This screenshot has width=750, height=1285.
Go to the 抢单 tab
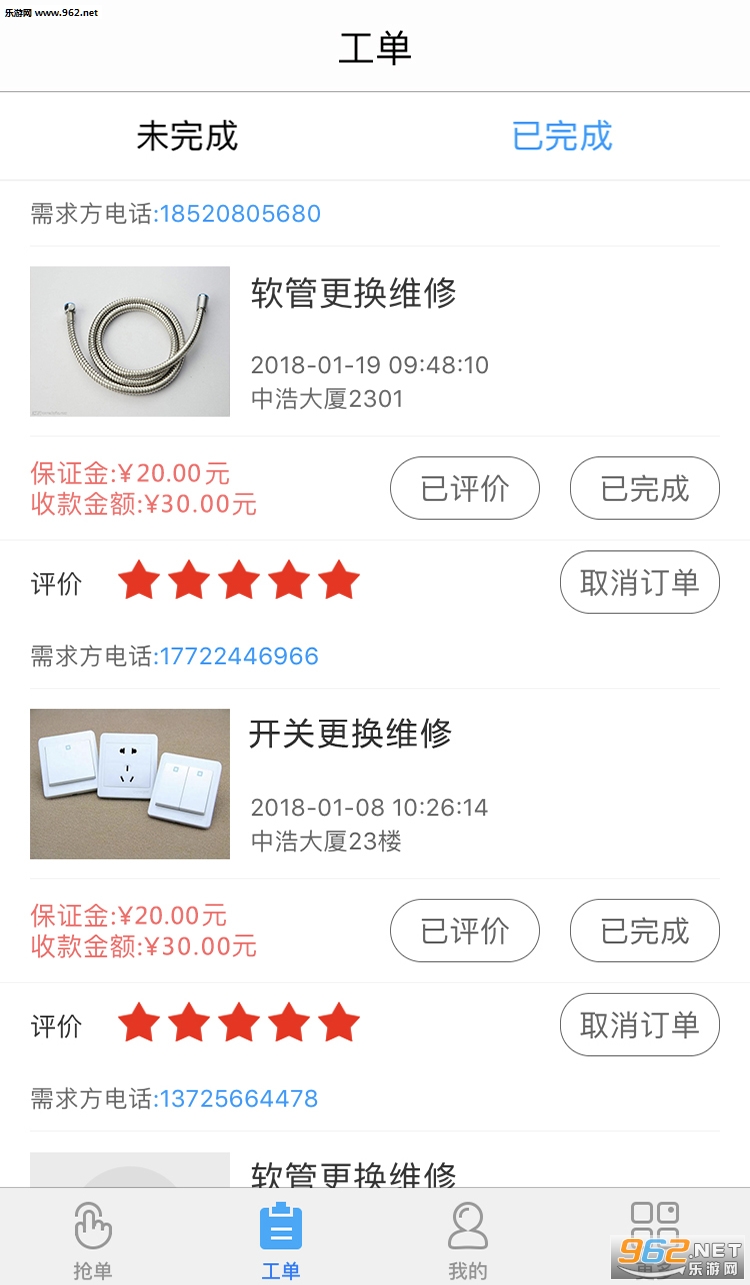click(x=93, y=1239)
